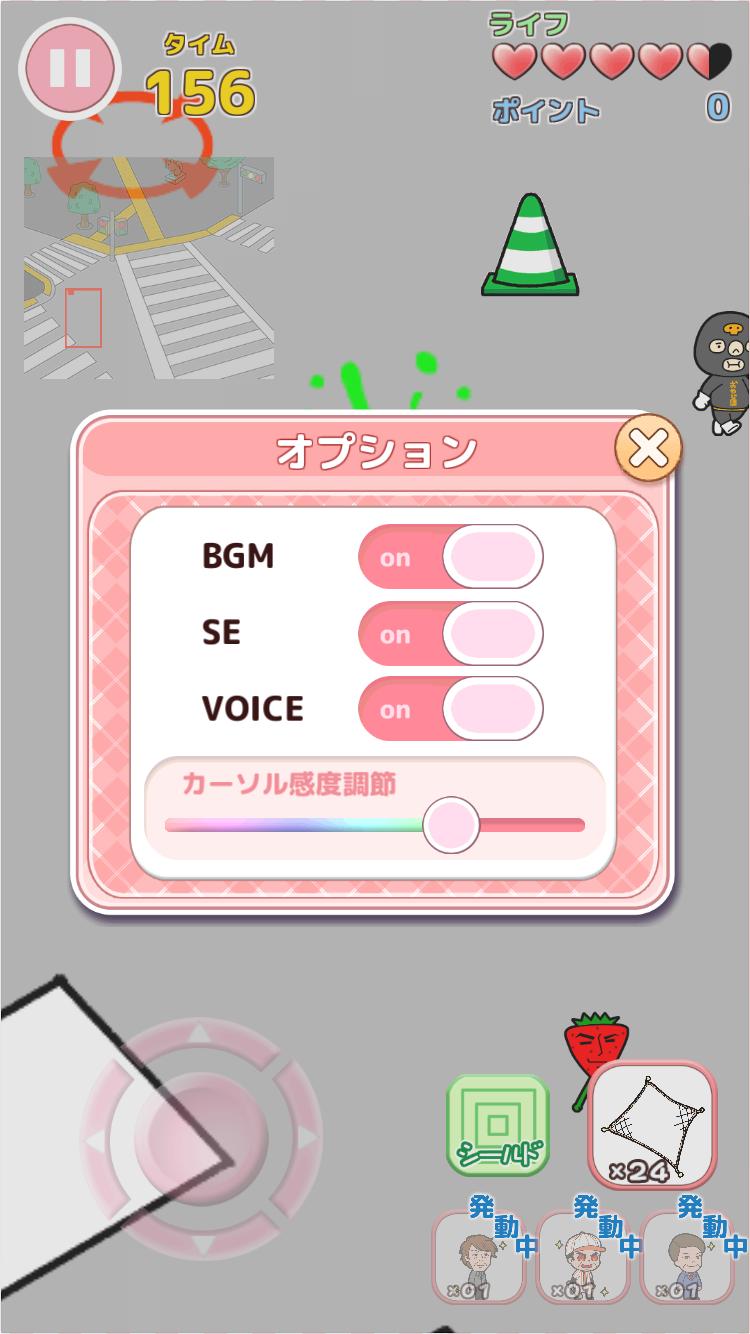Close the オプション dialog

[648, 448]
